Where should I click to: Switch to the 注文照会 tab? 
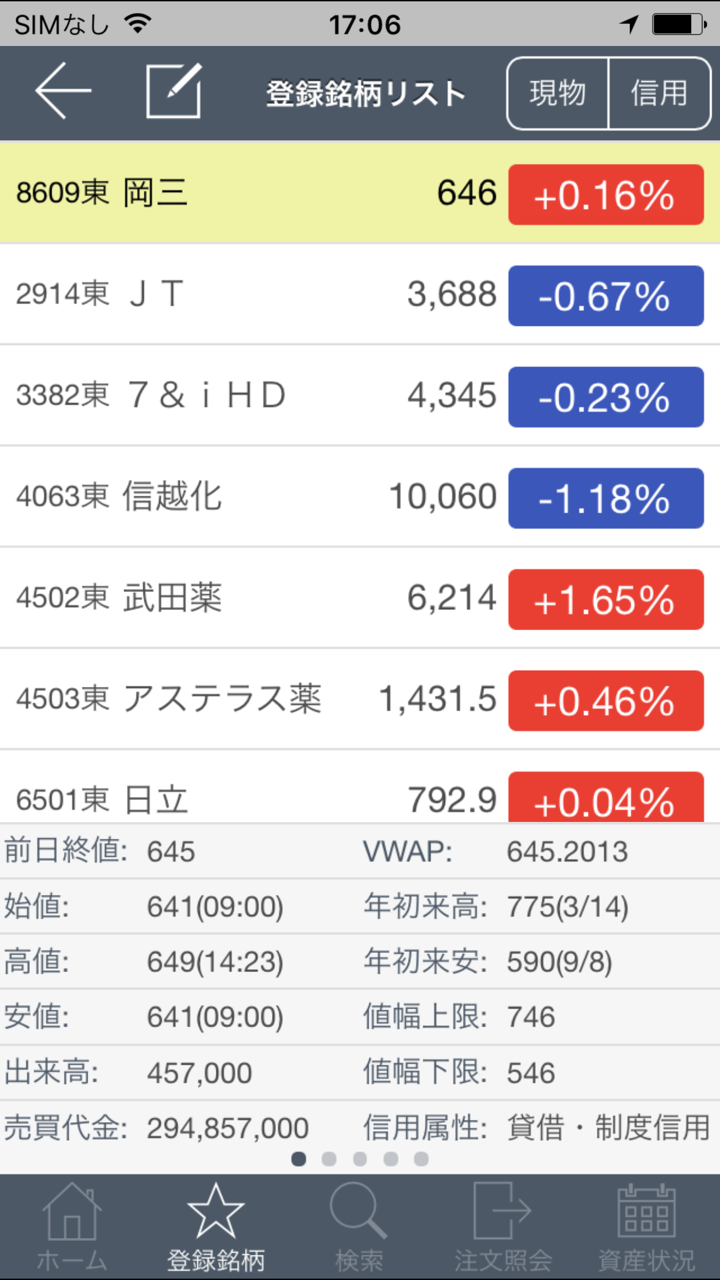(x=503, y=1226)
